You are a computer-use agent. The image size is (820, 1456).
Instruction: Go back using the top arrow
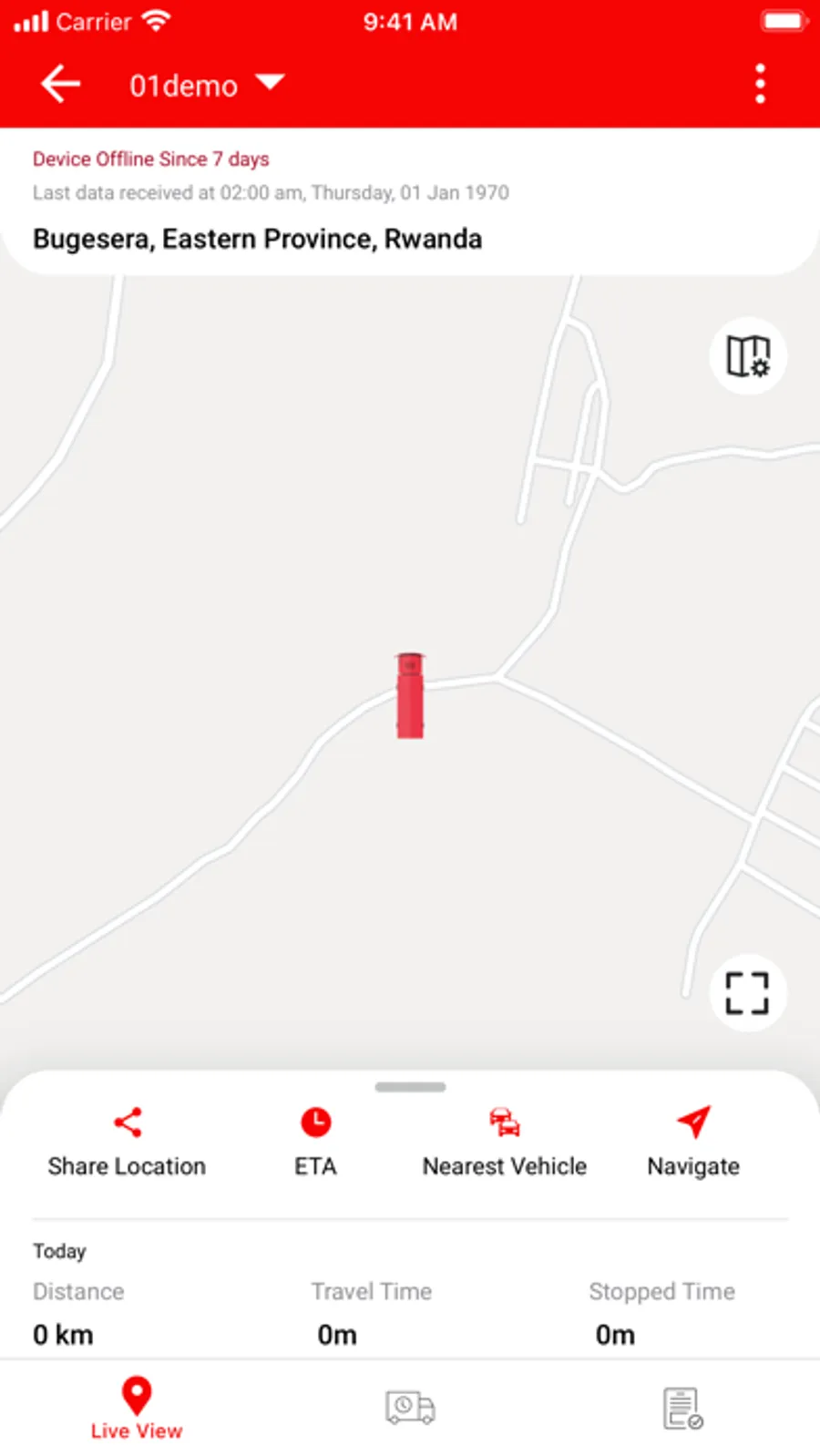pyautogui.click(x=60, y=84)
